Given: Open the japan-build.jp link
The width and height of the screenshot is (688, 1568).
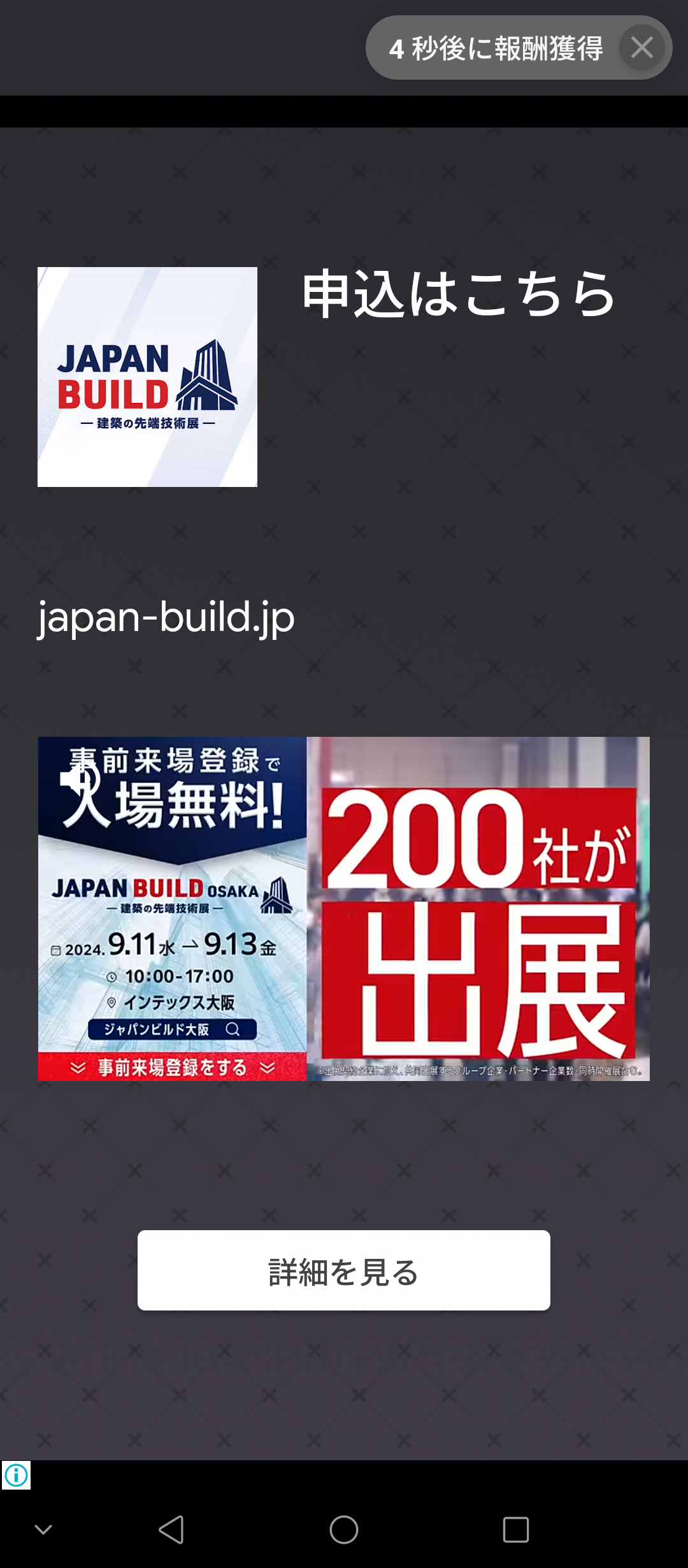Looking at the screenshot, I should pyautogui.click(x=166, y=617).
